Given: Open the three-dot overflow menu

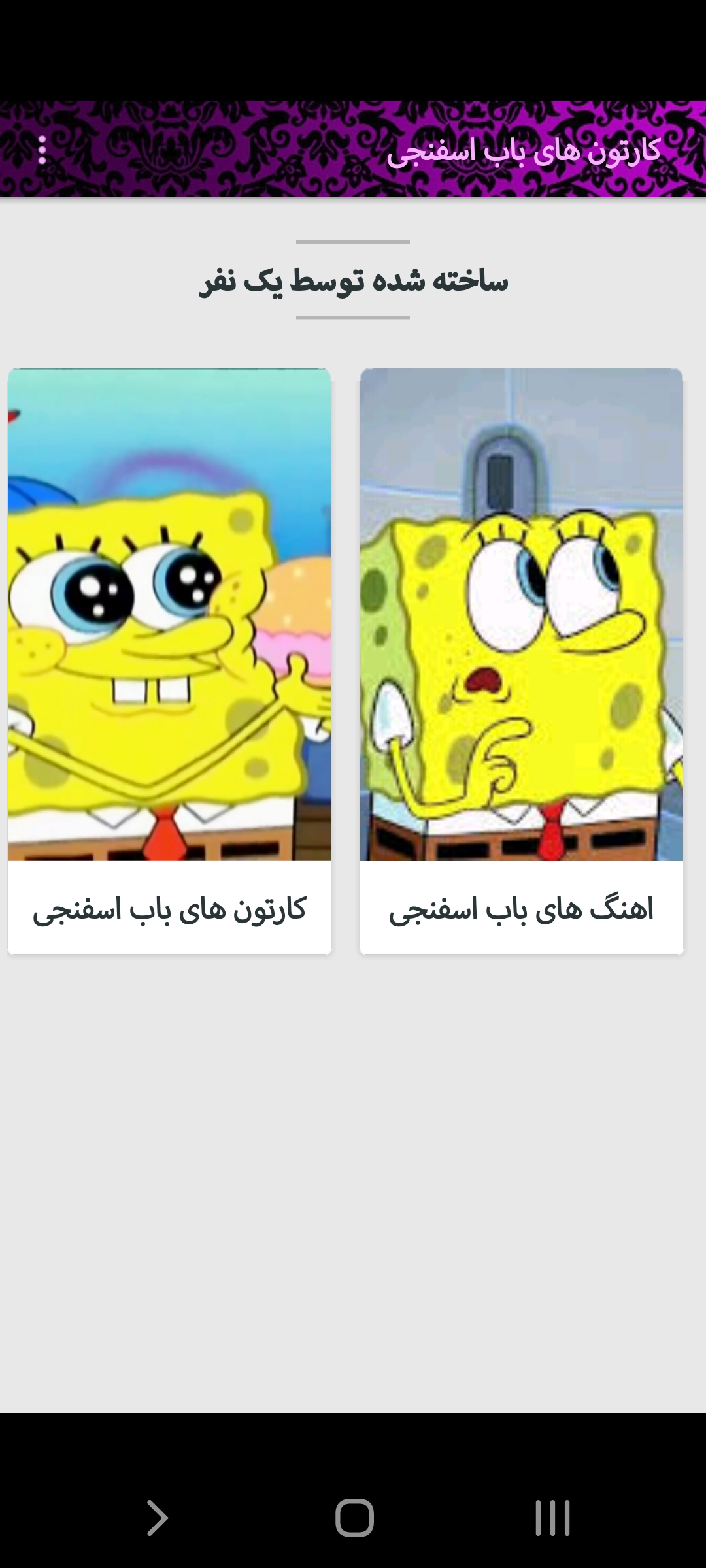Looking at the screenshot, I should pyautogui.click(x=42, y=150).
